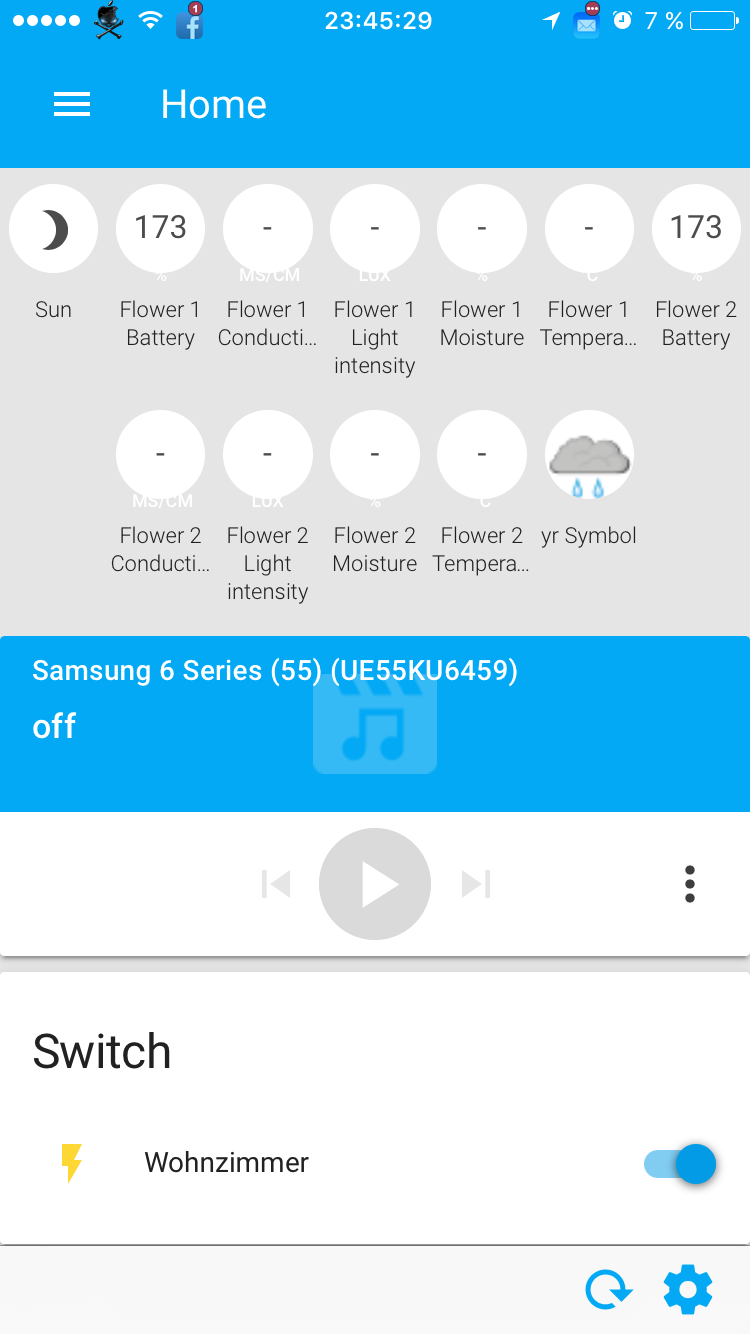750x1334 pixels.
Task: Open Flower 2 Temperature badge
Action: 481,455
